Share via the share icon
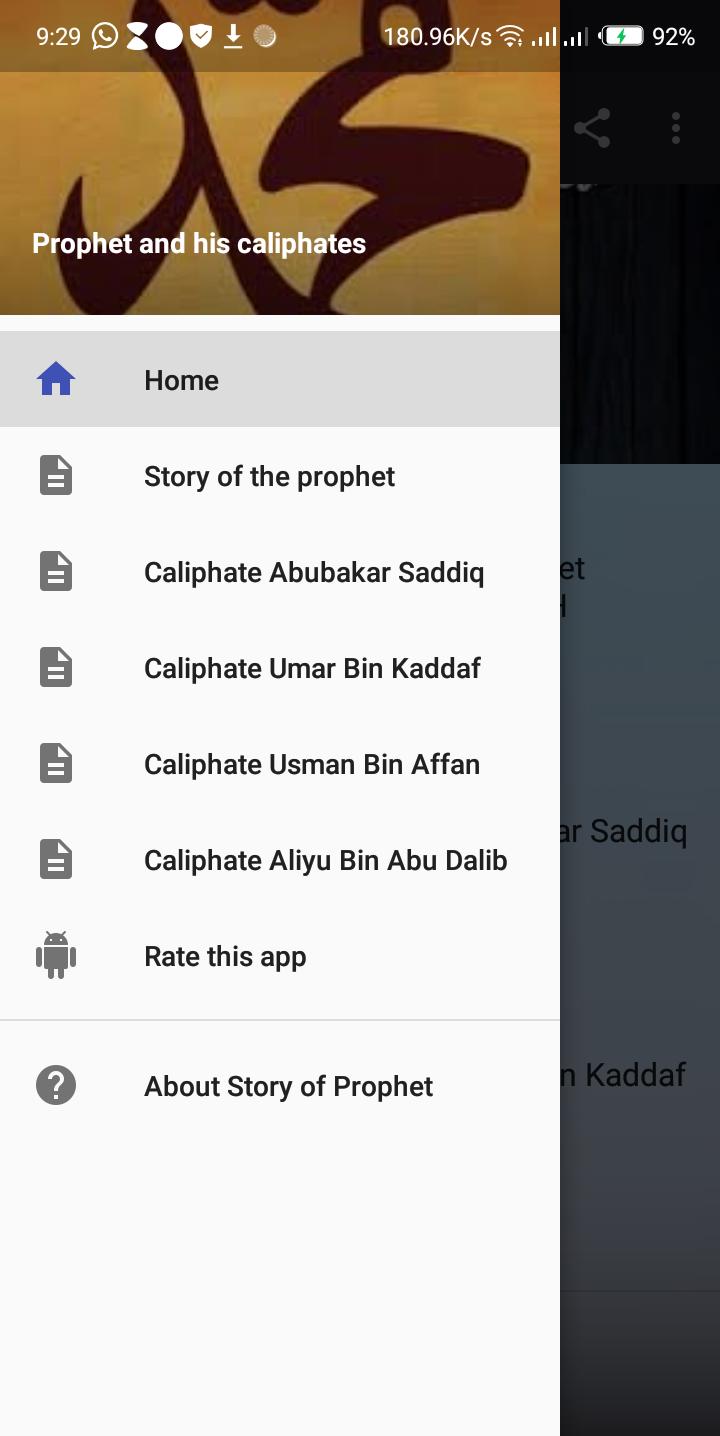The height and width of the screenshot is (1436, 720). (592, 128)
